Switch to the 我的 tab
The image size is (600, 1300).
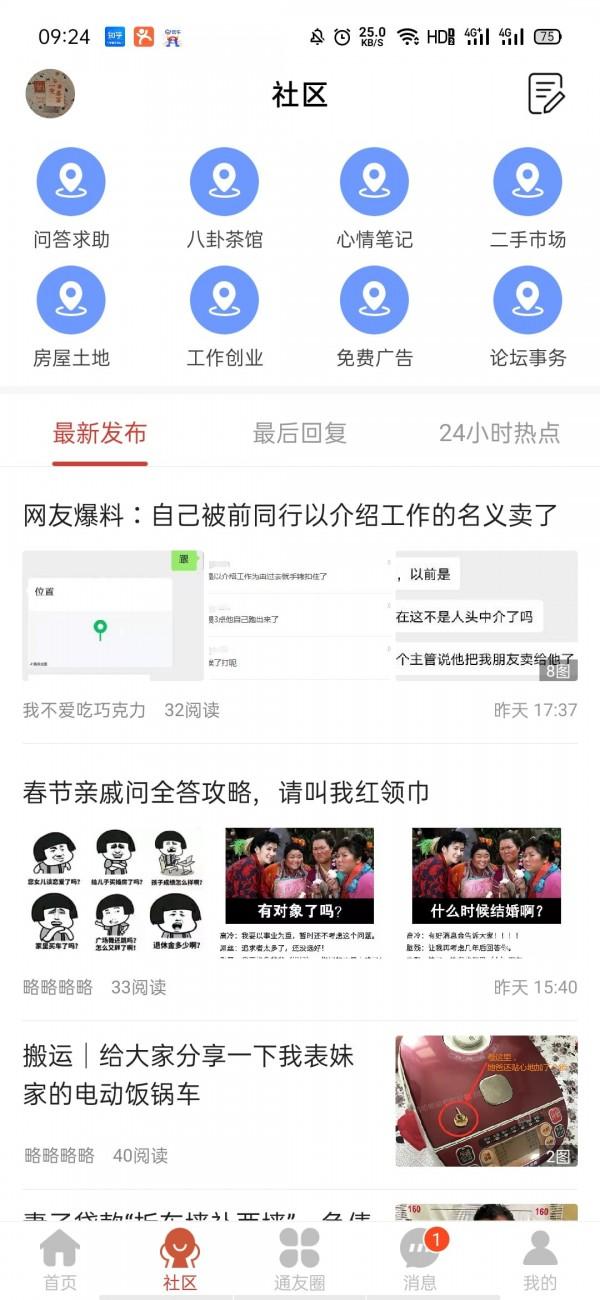tap(540, 1261)
